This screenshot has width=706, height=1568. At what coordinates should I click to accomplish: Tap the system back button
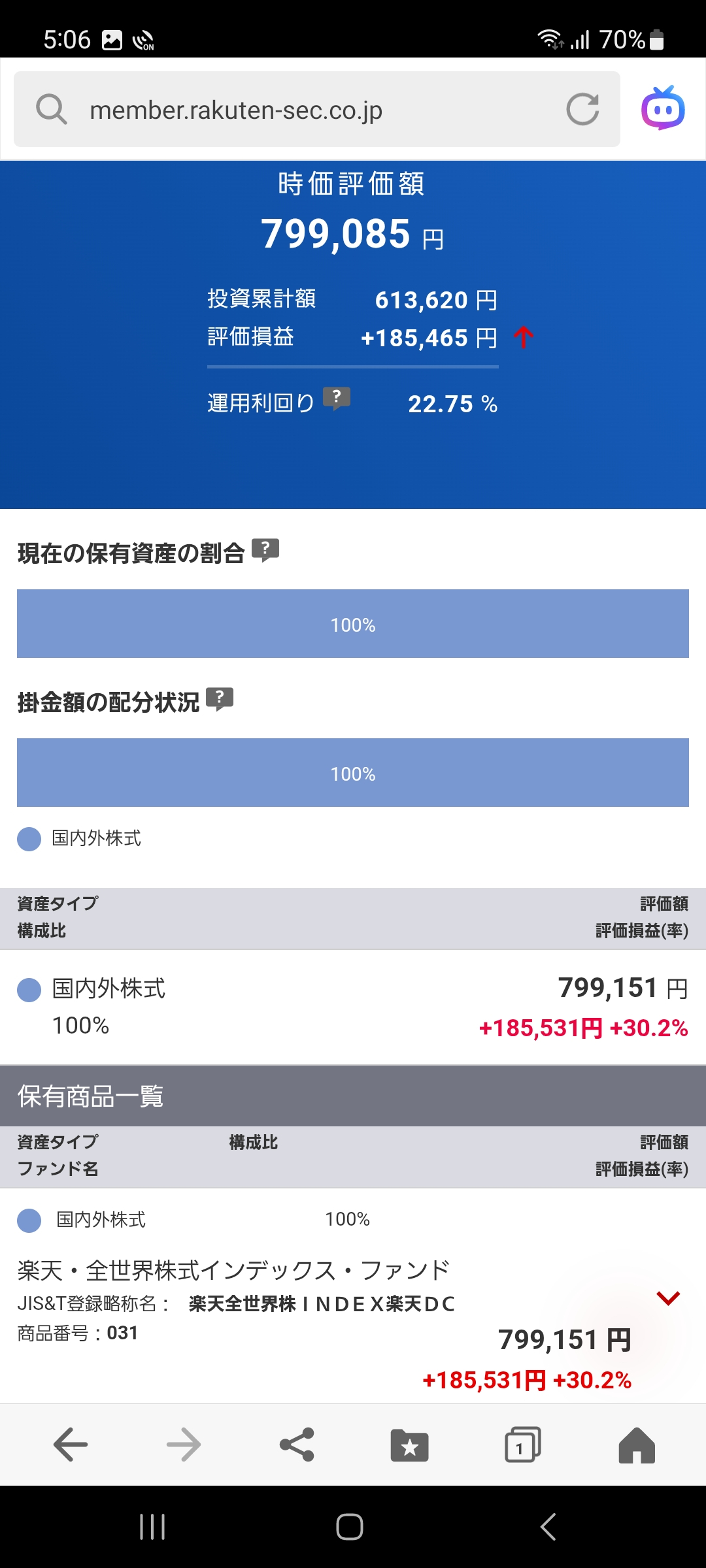[548, 1527]
